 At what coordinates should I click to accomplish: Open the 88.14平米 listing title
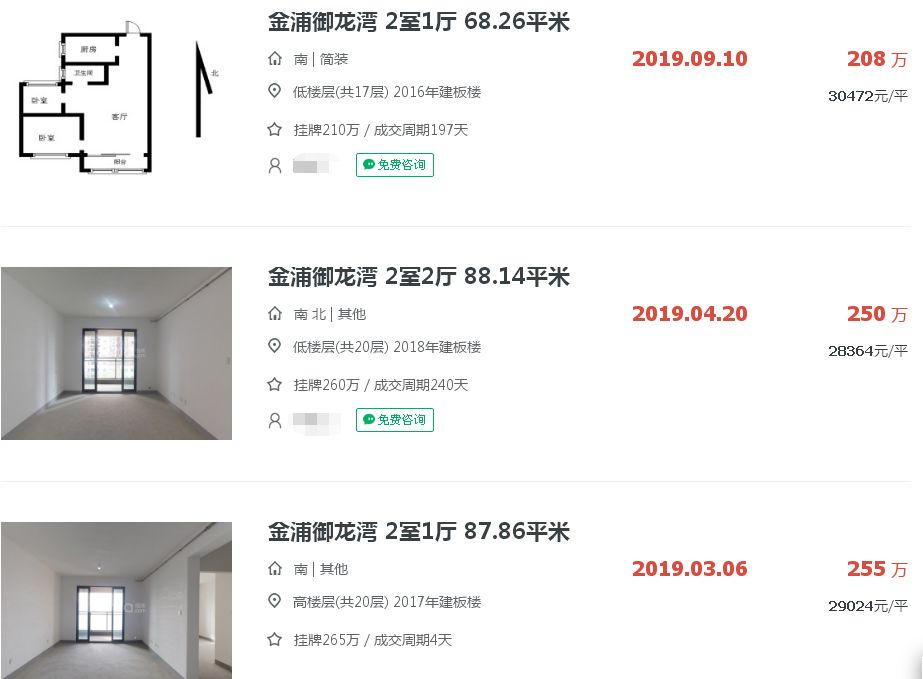[x=418, y=277]
